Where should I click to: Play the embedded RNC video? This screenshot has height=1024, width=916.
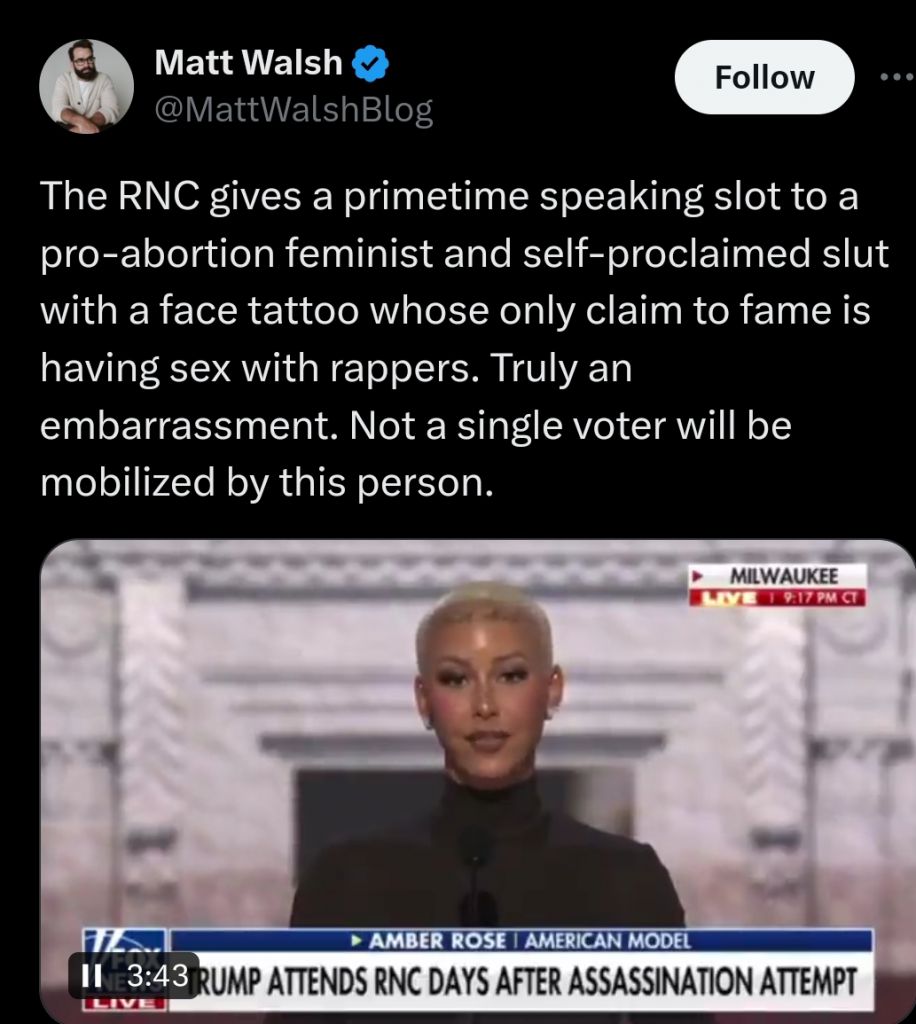(x=476, y=760)
